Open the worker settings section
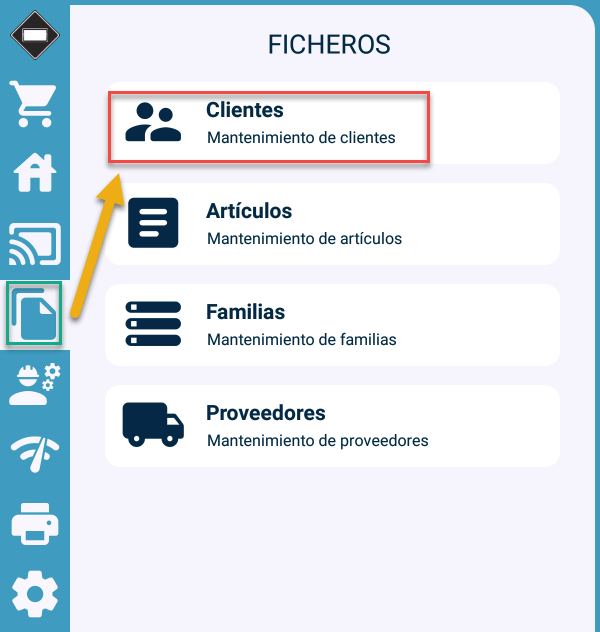600x632 pixels. 35,384
